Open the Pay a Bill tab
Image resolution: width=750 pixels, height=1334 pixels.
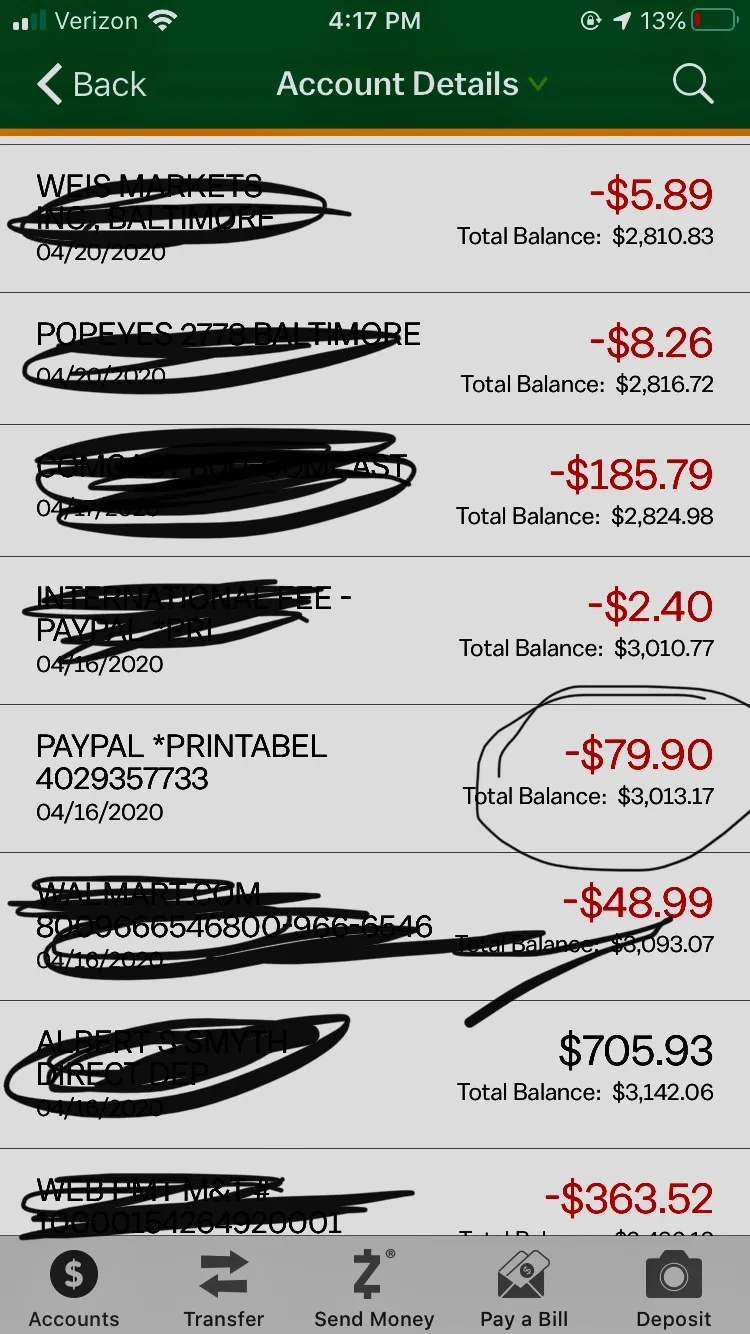click(524, 1288)
